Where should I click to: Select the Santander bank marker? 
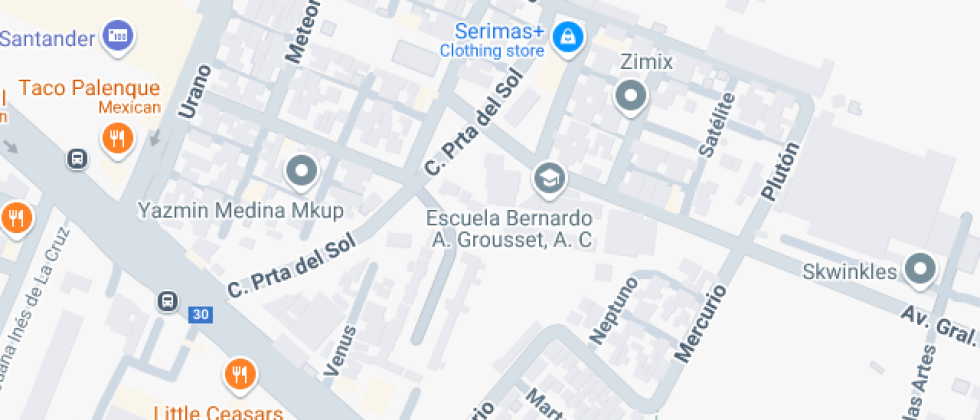click(119, 36)
